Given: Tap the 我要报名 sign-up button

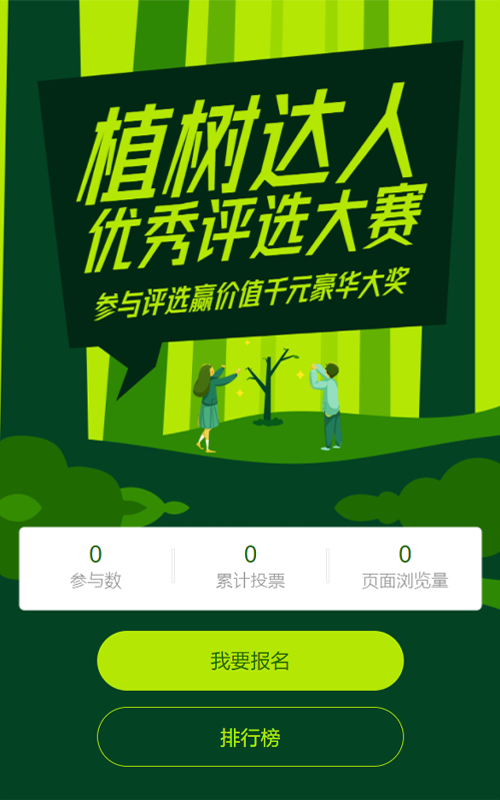Looking at the screenshot, I should click(x=250, y=661).
